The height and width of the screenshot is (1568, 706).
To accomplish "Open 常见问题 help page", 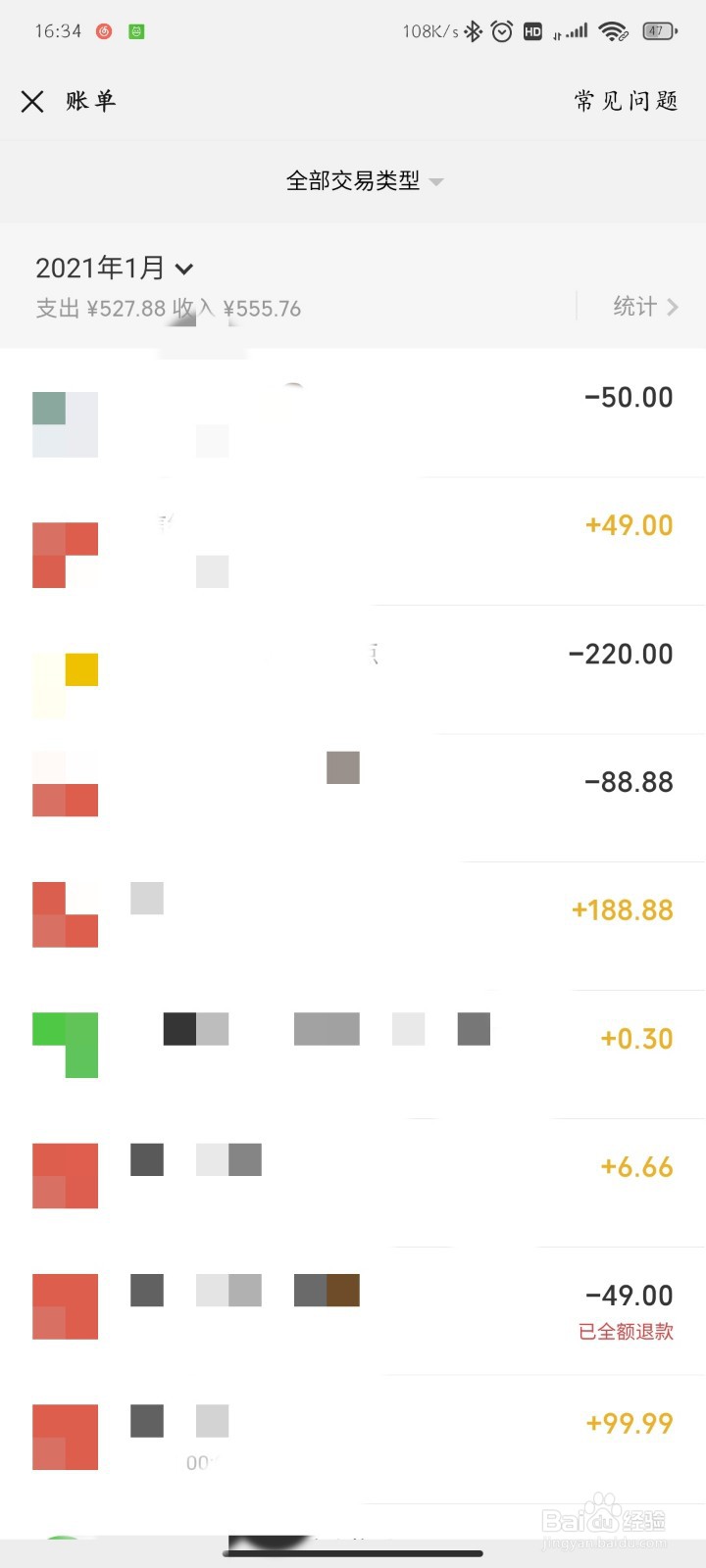I will click(626, 101).
